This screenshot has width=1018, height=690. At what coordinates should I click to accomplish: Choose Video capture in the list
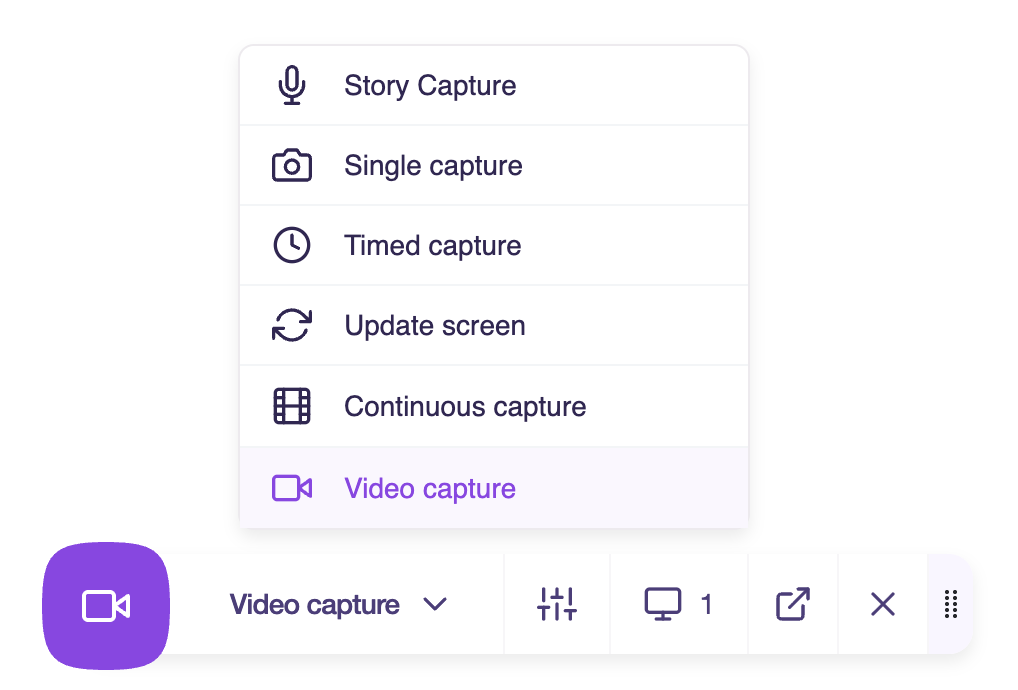point(430,489)
